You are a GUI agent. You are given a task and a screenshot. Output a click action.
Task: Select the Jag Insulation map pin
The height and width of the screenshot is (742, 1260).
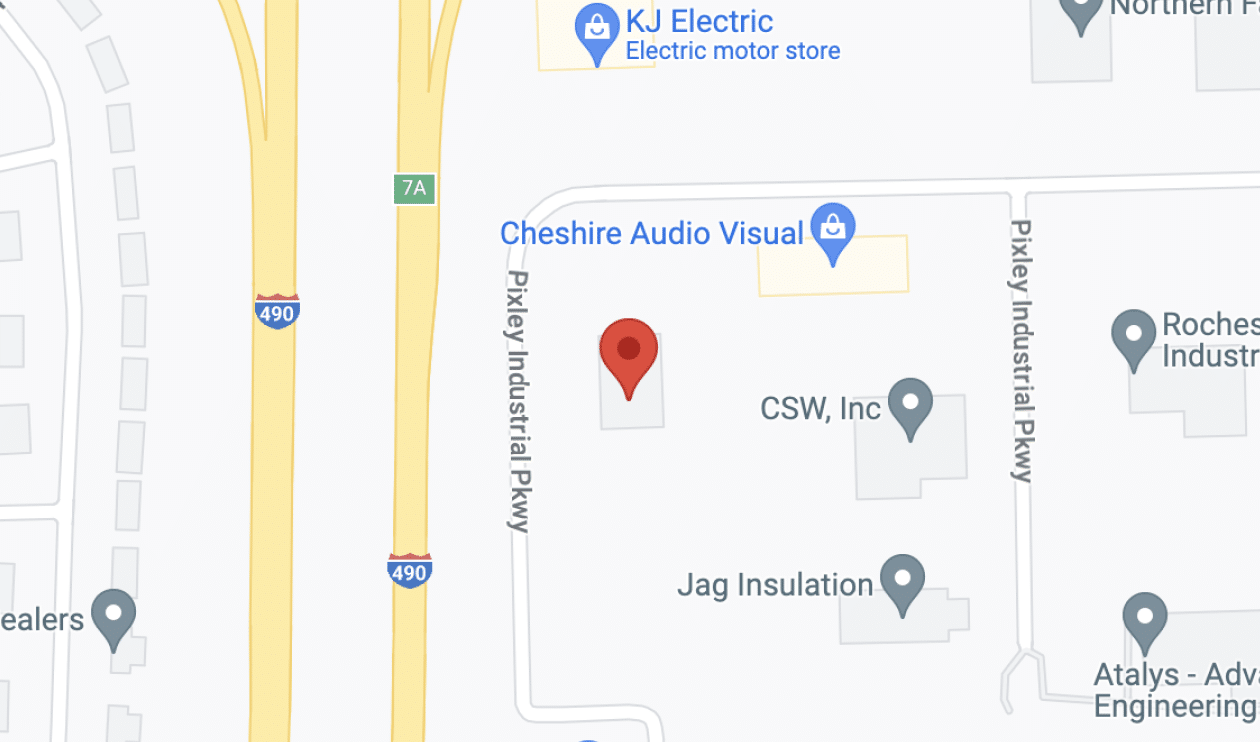pyautogui.click(x=902, y=580)
